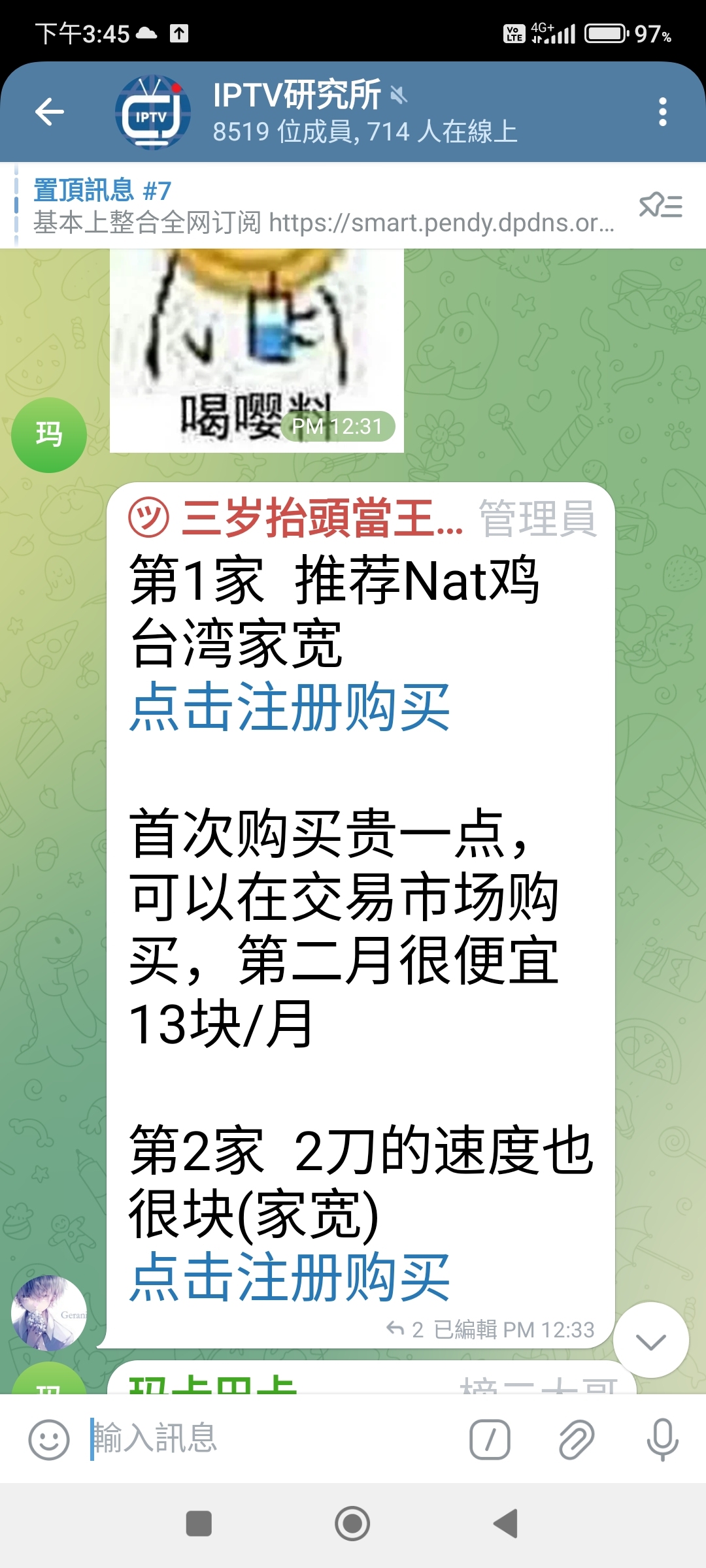Open the emoji picker

pyautogui.click(x=49, y=1439)
